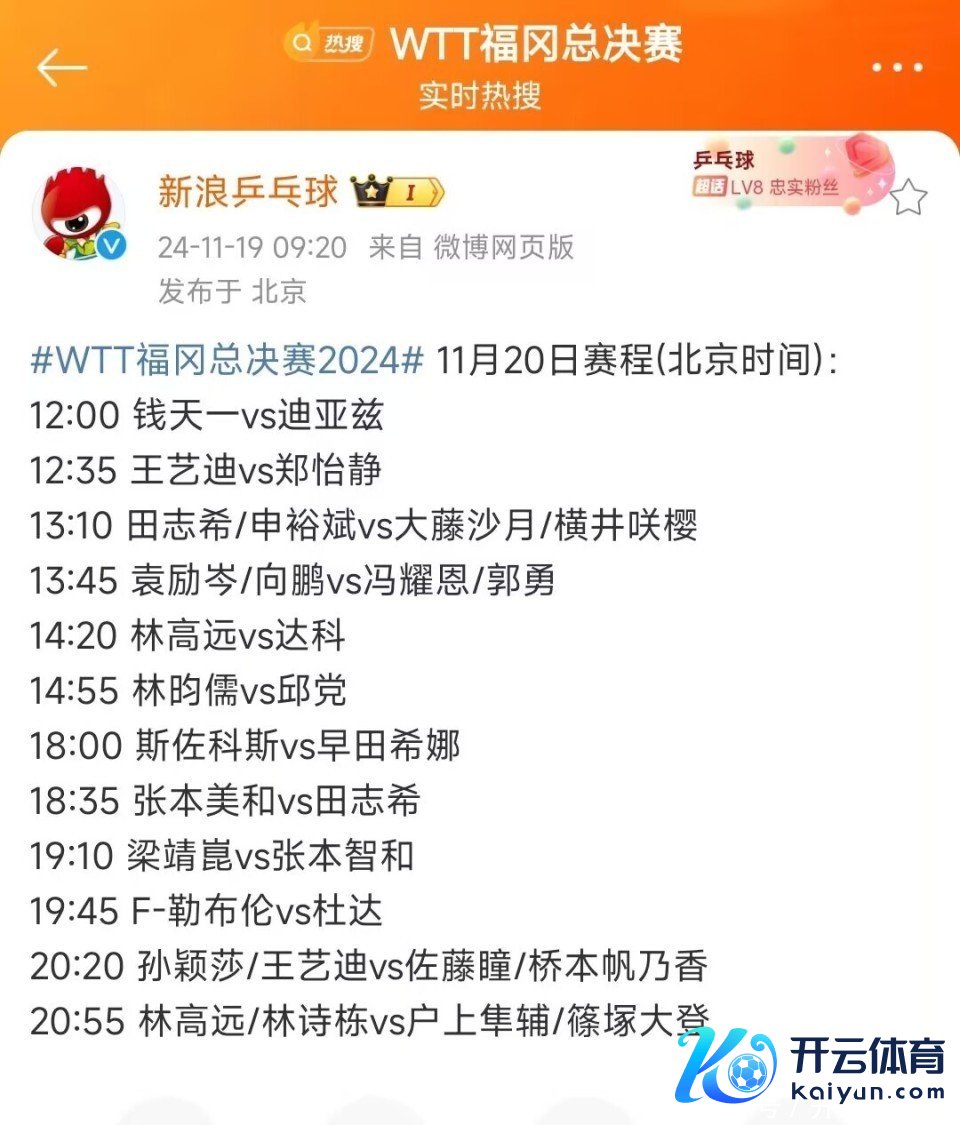The height and width of the screenshot is (1125, 960).
Task: Open the three-dot overflow menu
Action: point(896,68)
